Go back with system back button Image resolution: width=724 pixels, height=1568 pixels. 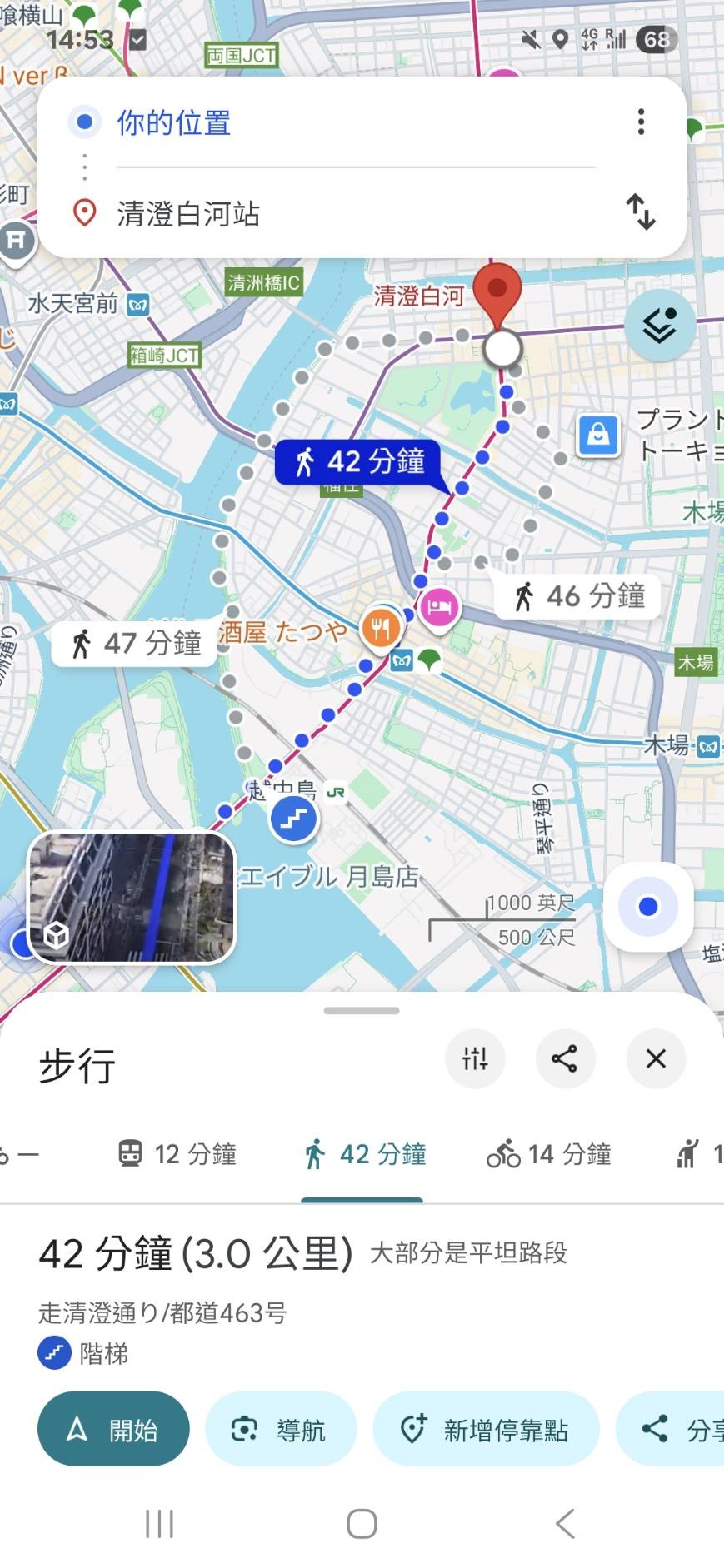(565, 1524)
